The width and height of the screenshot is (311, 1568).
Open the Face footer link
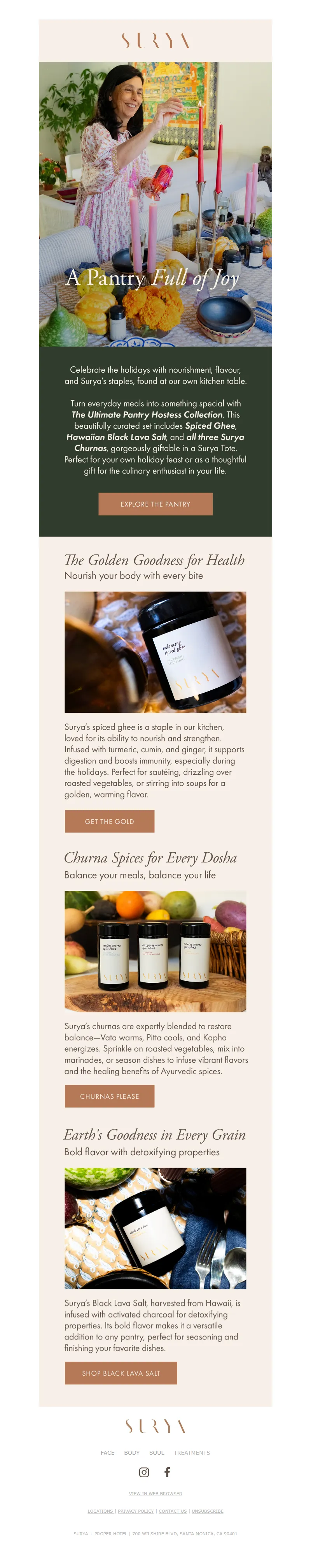point(108,1452)
